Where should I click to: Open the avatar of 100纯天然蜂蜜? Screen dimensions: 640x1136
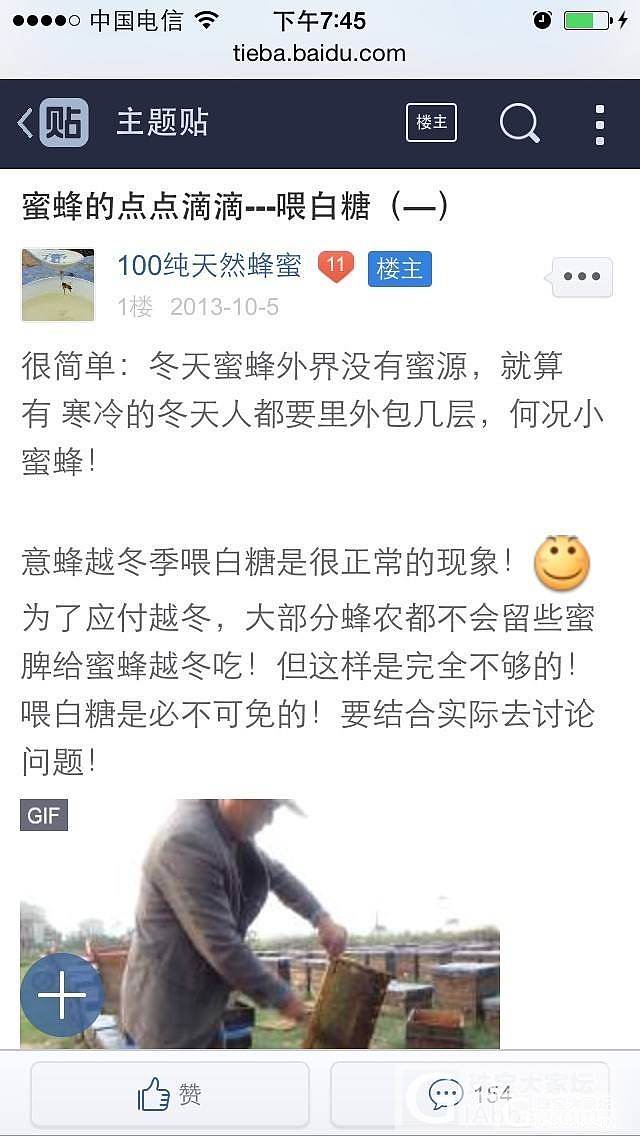click(x=58, y=285)
